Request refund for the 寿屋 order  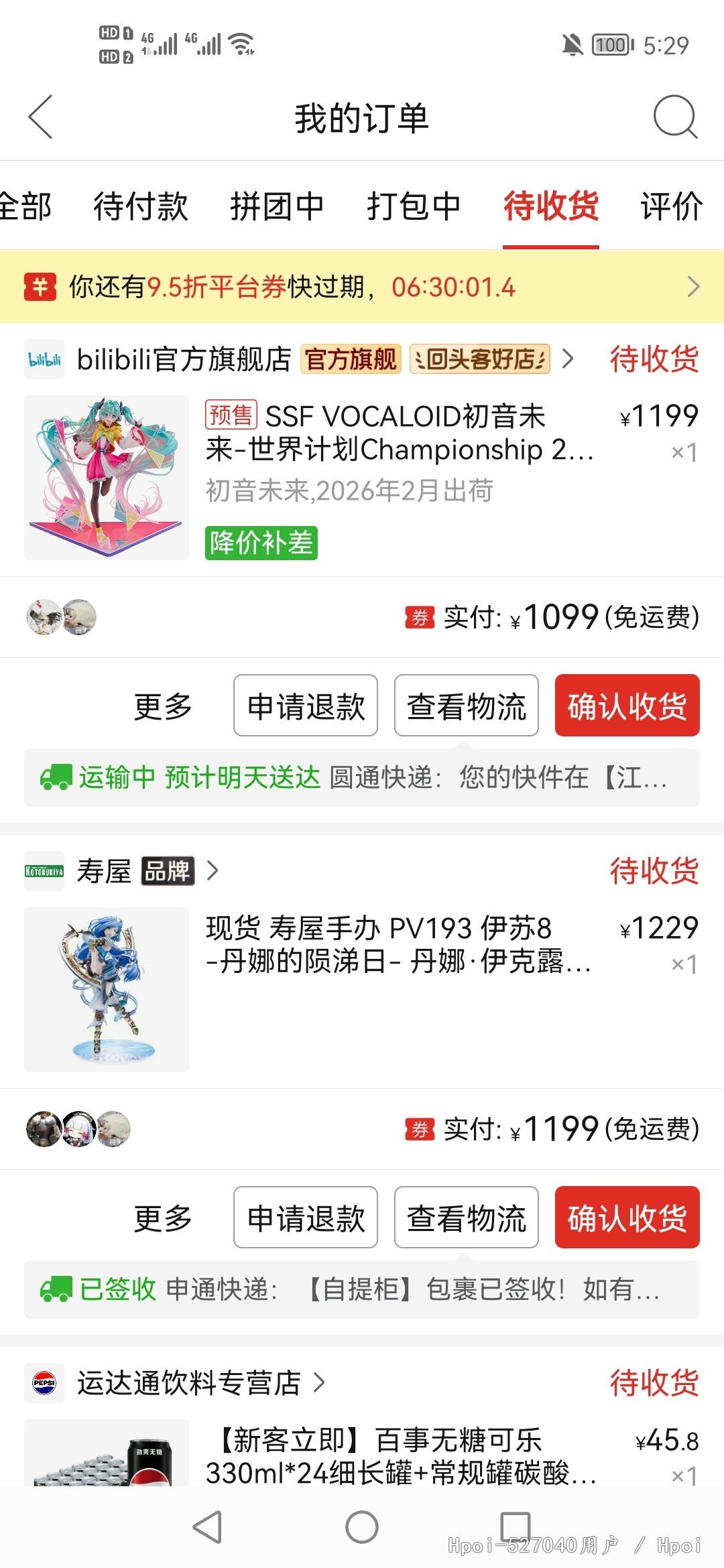coord(306,1218)
